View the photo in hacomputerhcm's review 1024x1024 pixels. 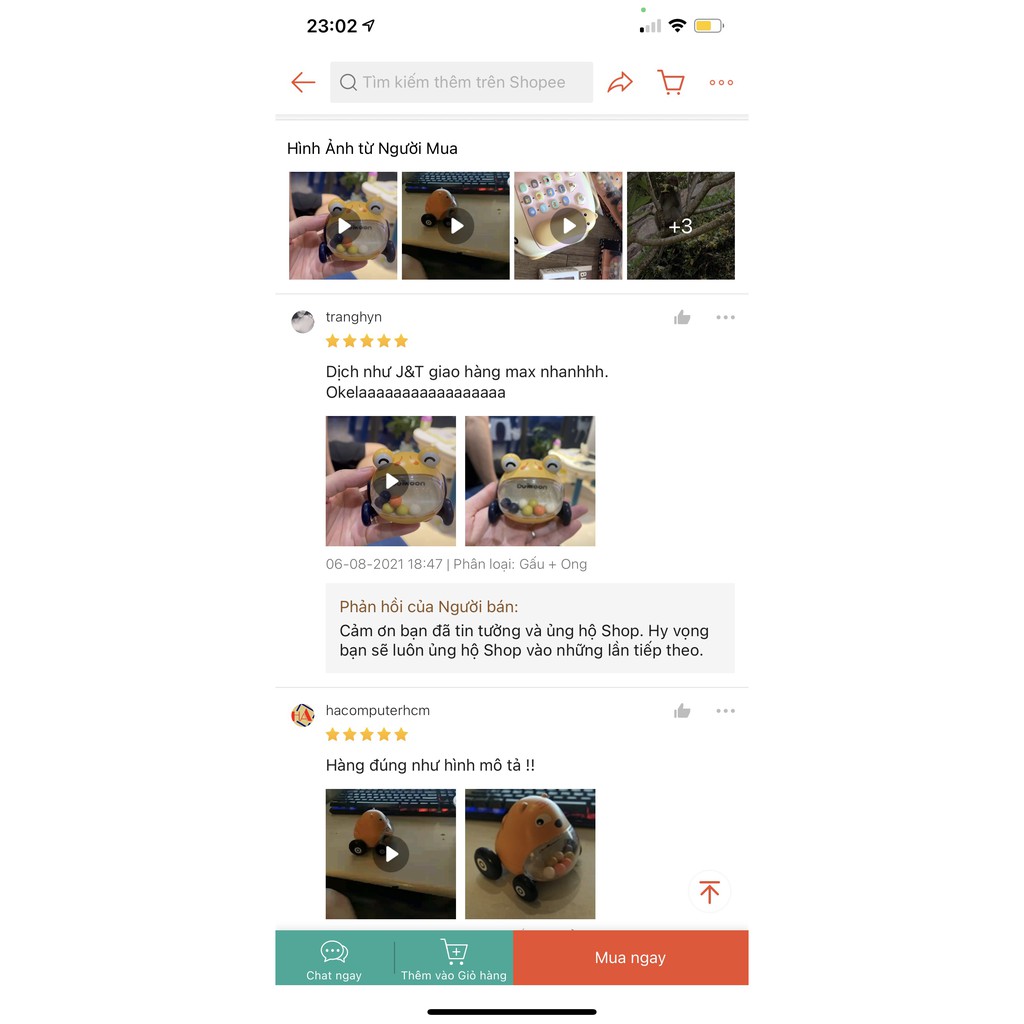530,854
